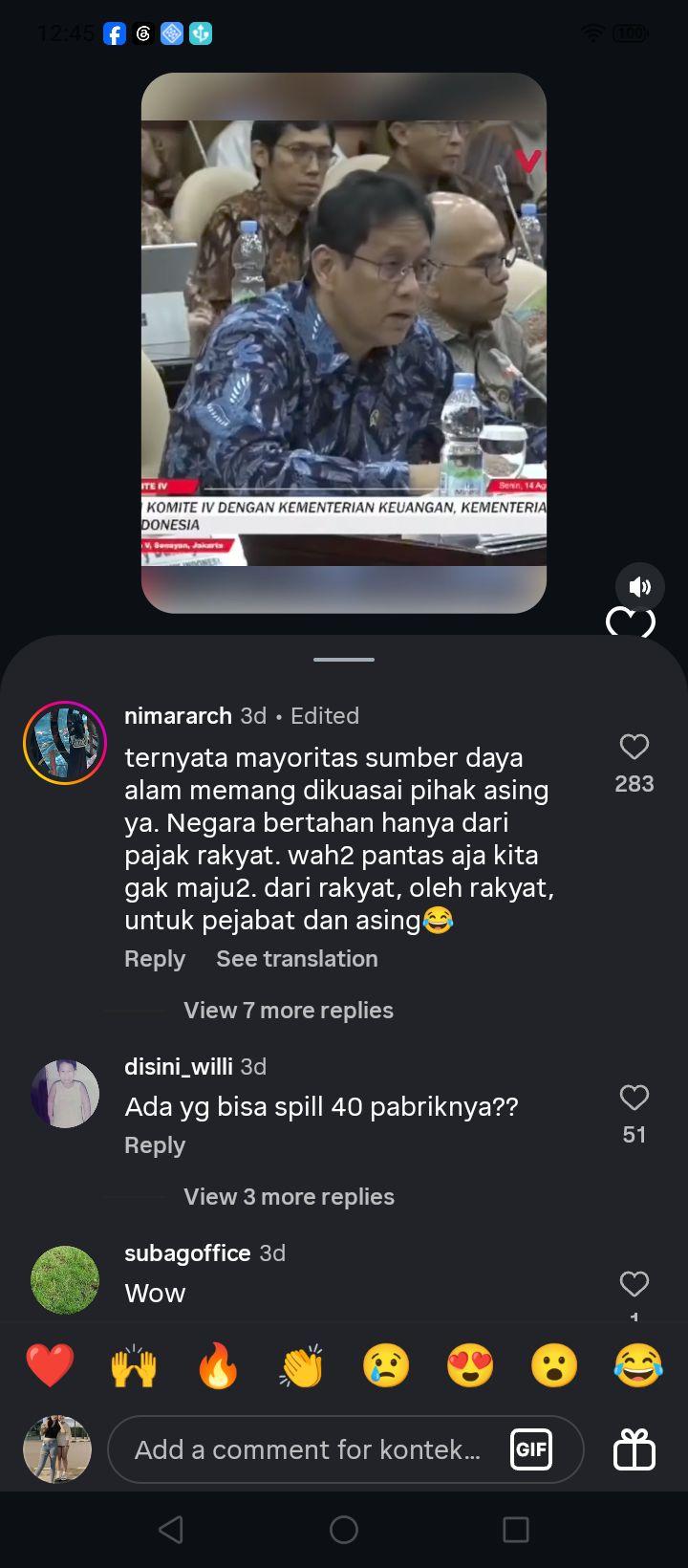Reply to nimararch's comment
Viewport: 688px width, 1568px height.
point(155,959)
